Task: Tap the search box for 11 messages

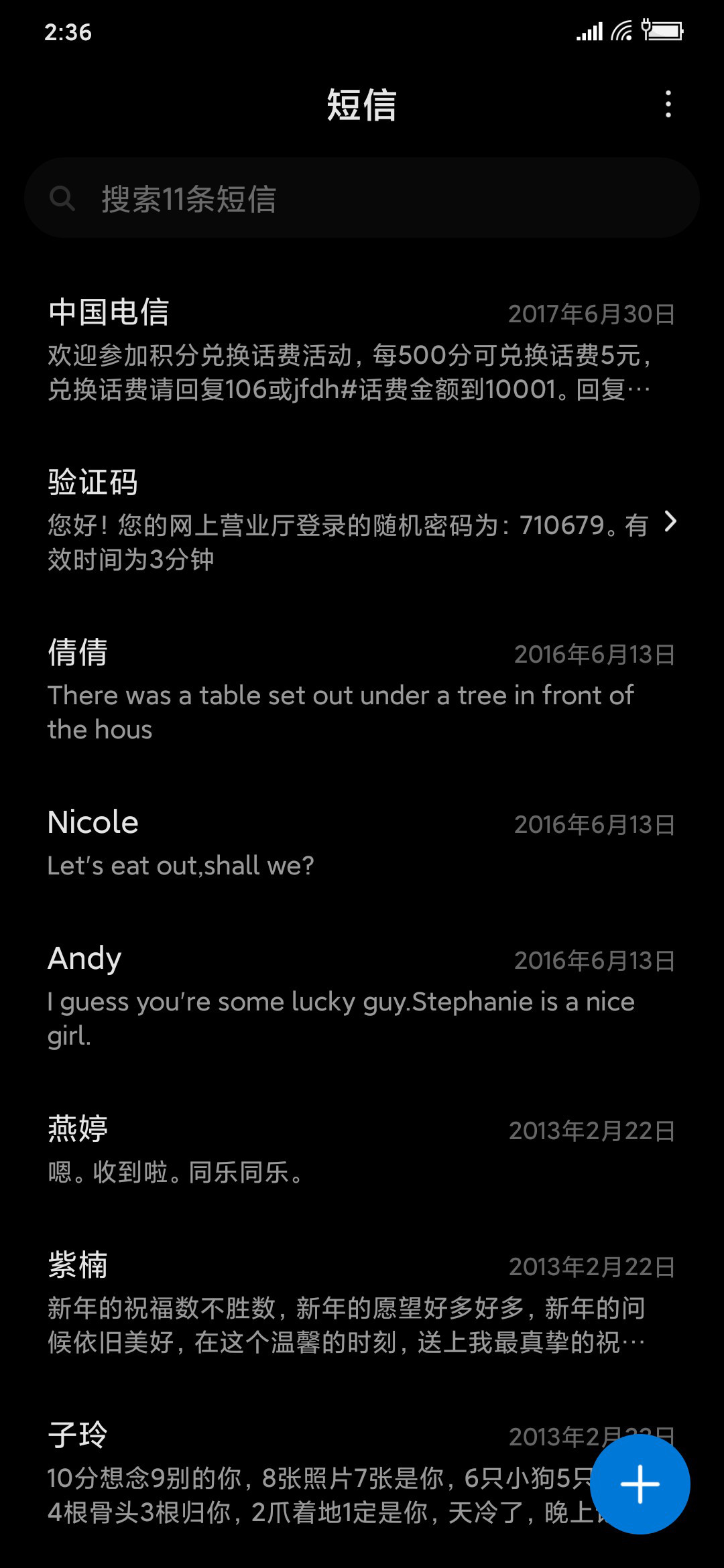Action: coord(362,198)
